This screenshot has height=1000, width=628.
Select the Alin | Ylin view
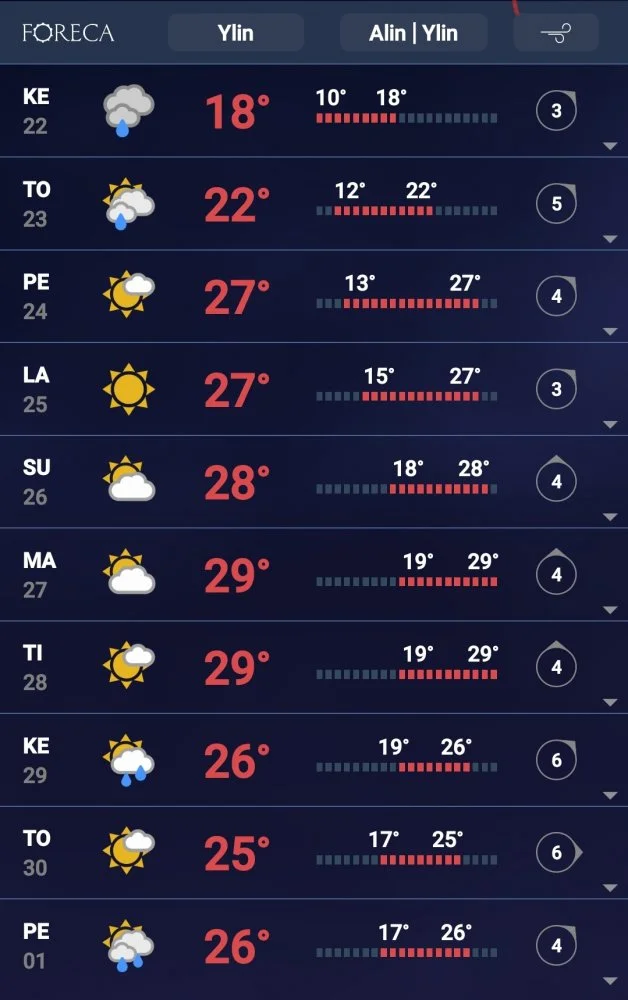413,33
